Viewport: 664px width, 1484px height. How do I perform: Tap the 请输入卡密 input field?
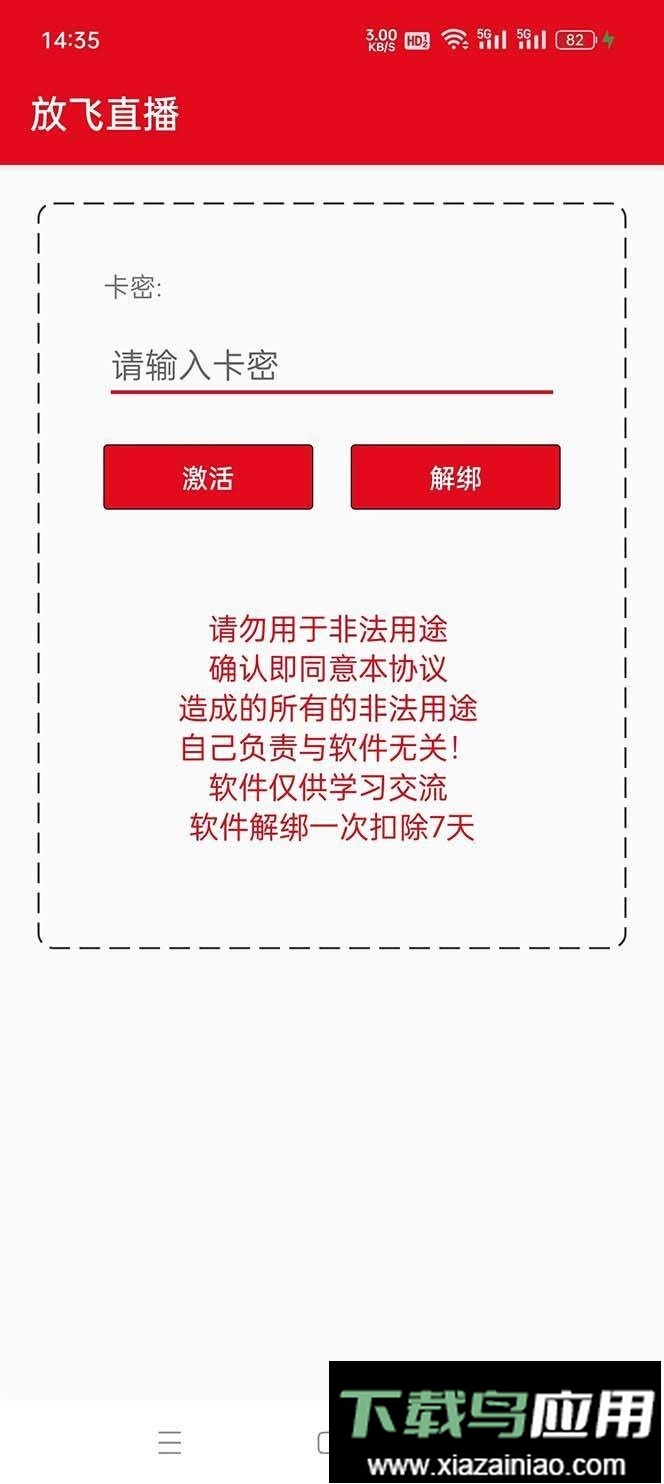coord(330,366)
